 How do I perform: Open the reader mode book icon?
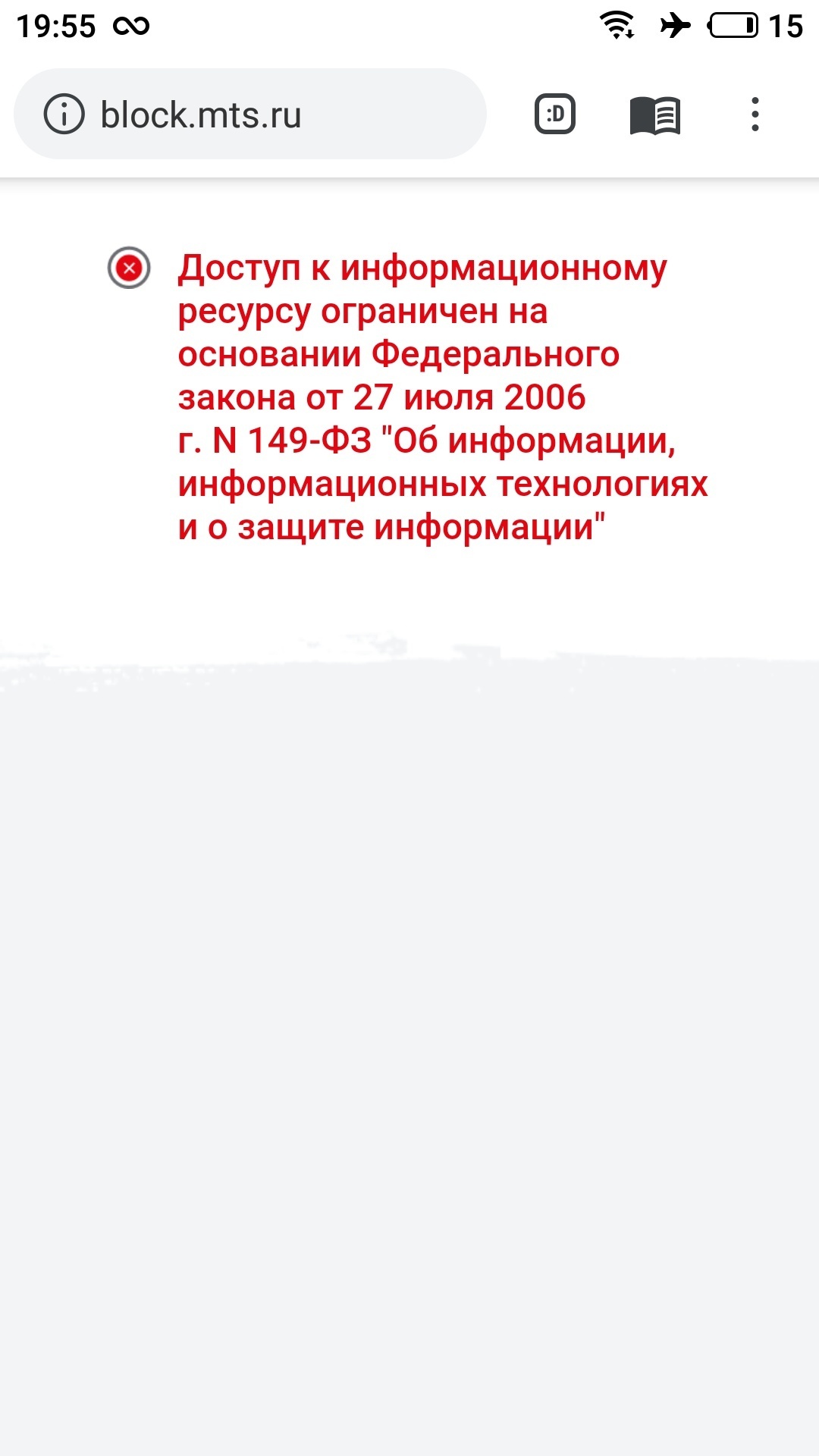point(655,115)
